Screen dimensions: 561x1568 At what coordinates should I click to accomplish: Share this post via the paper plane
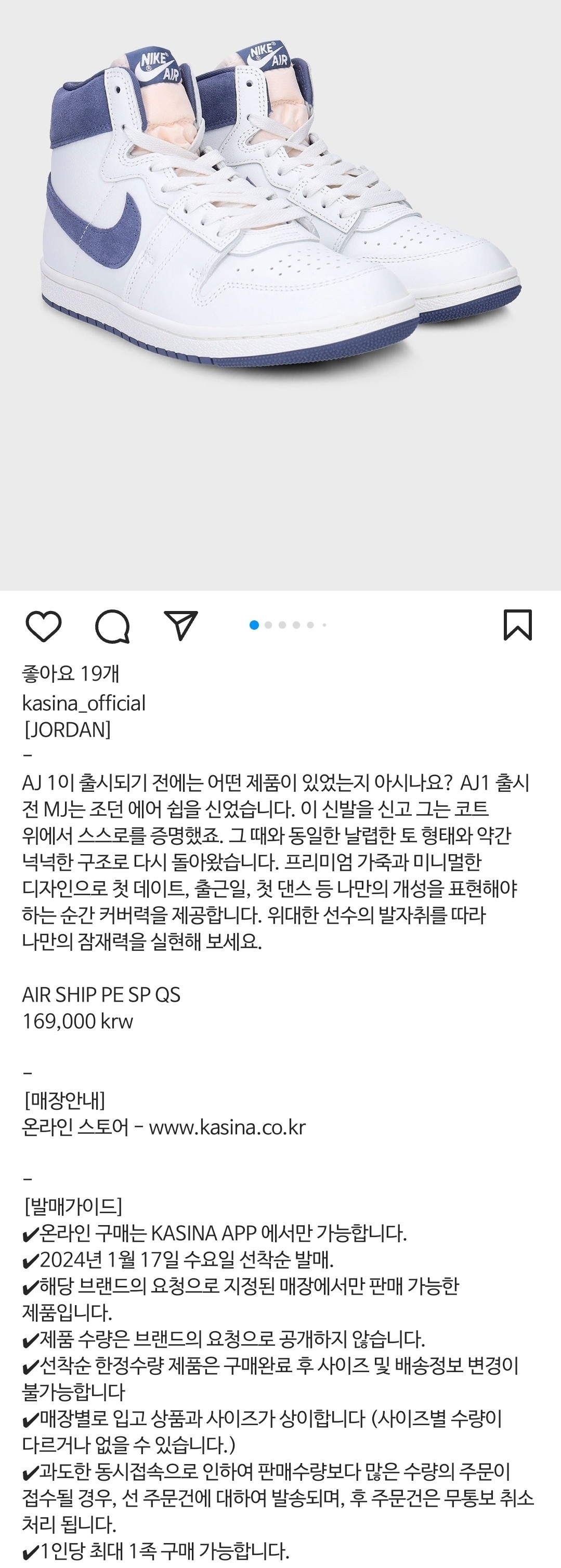click(x=181, y=625)
